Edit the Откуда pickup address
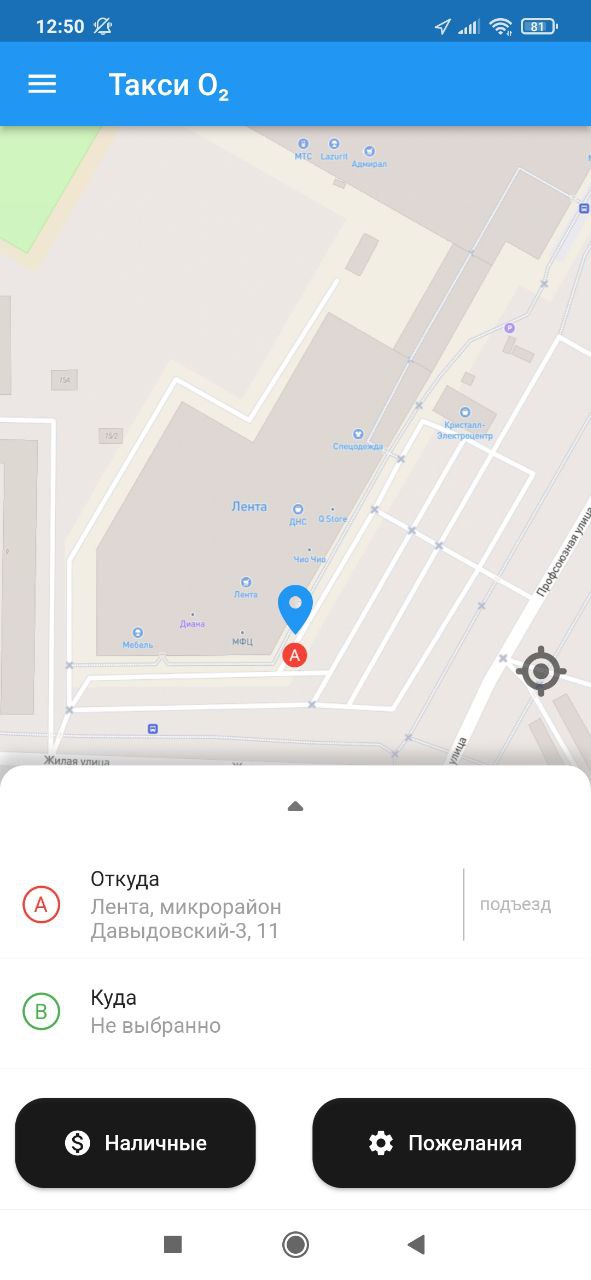 pos(230,905)
